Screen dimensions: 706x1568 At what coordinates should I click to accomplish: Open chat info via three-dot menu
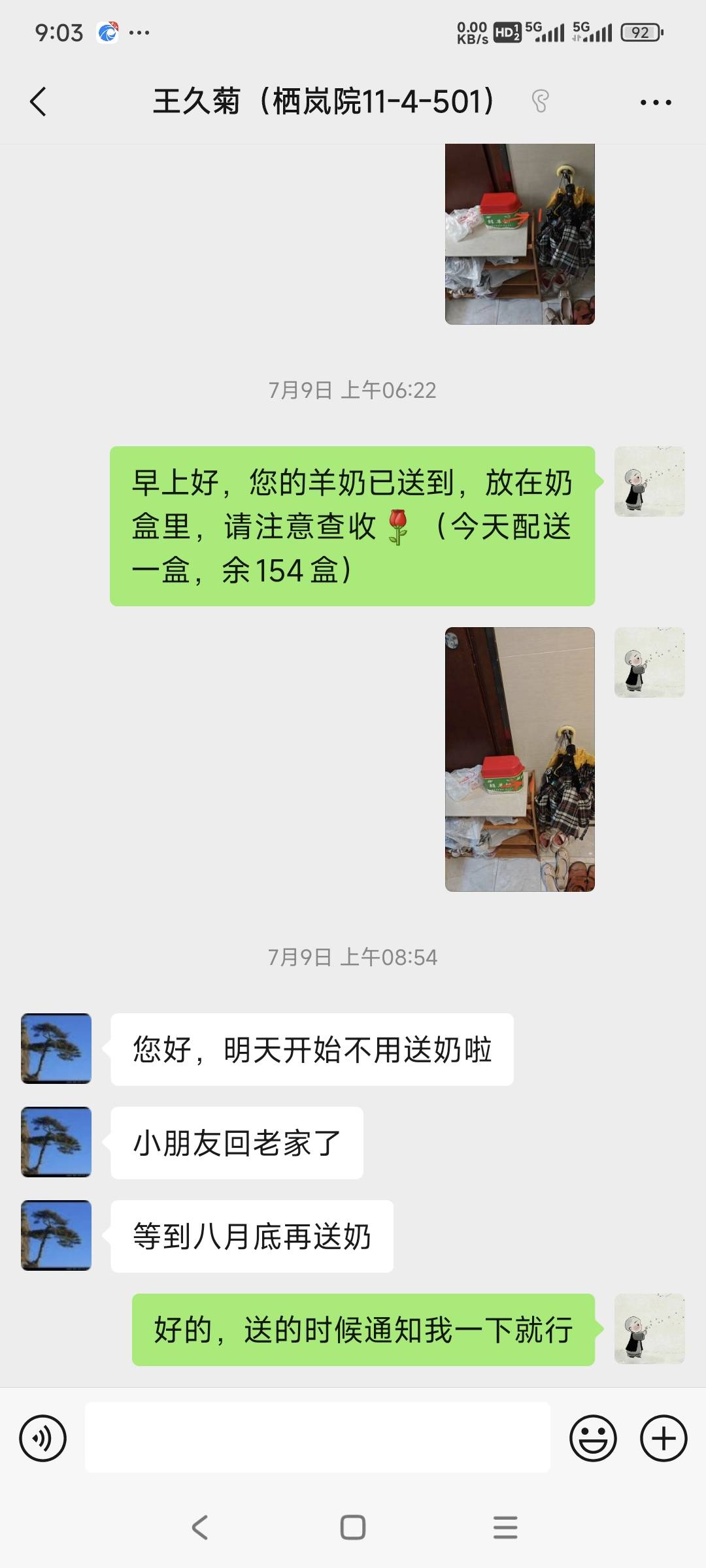click(655, 102)
